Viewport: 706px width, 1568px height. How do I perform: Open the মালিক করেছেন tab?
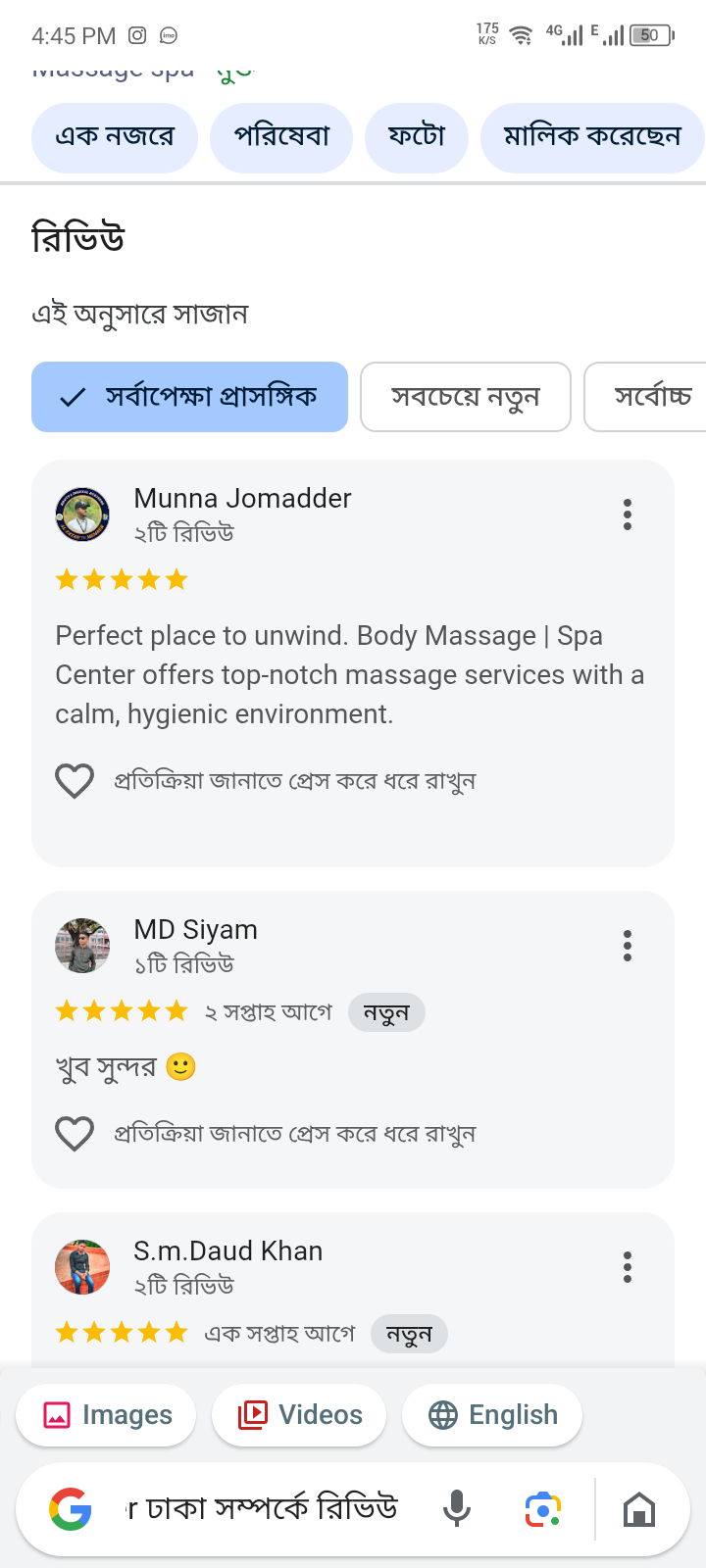[591, 137]
